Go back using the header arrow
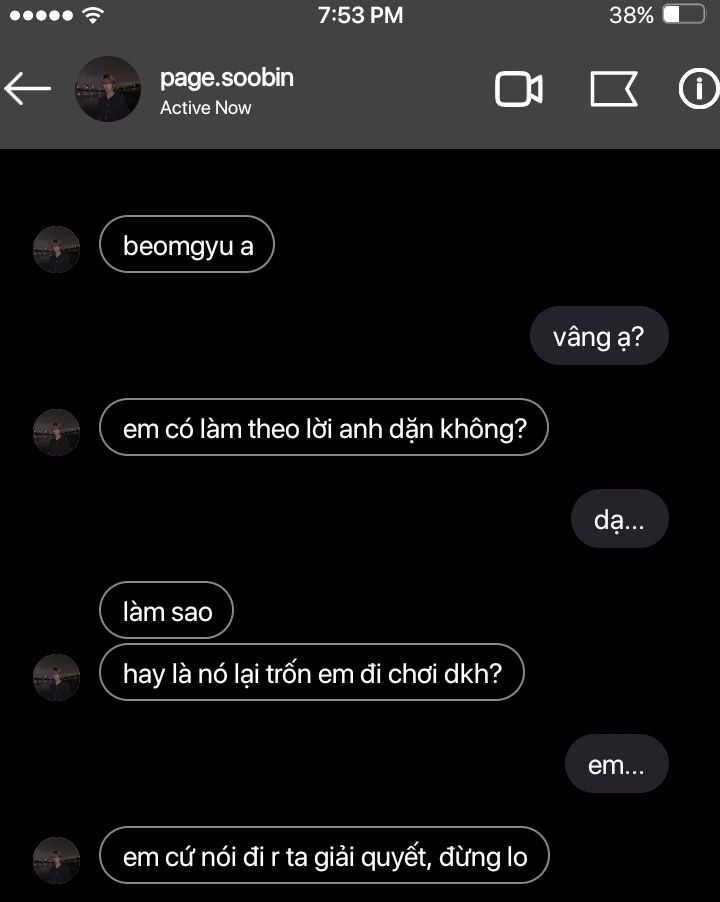 click(27, 89)
